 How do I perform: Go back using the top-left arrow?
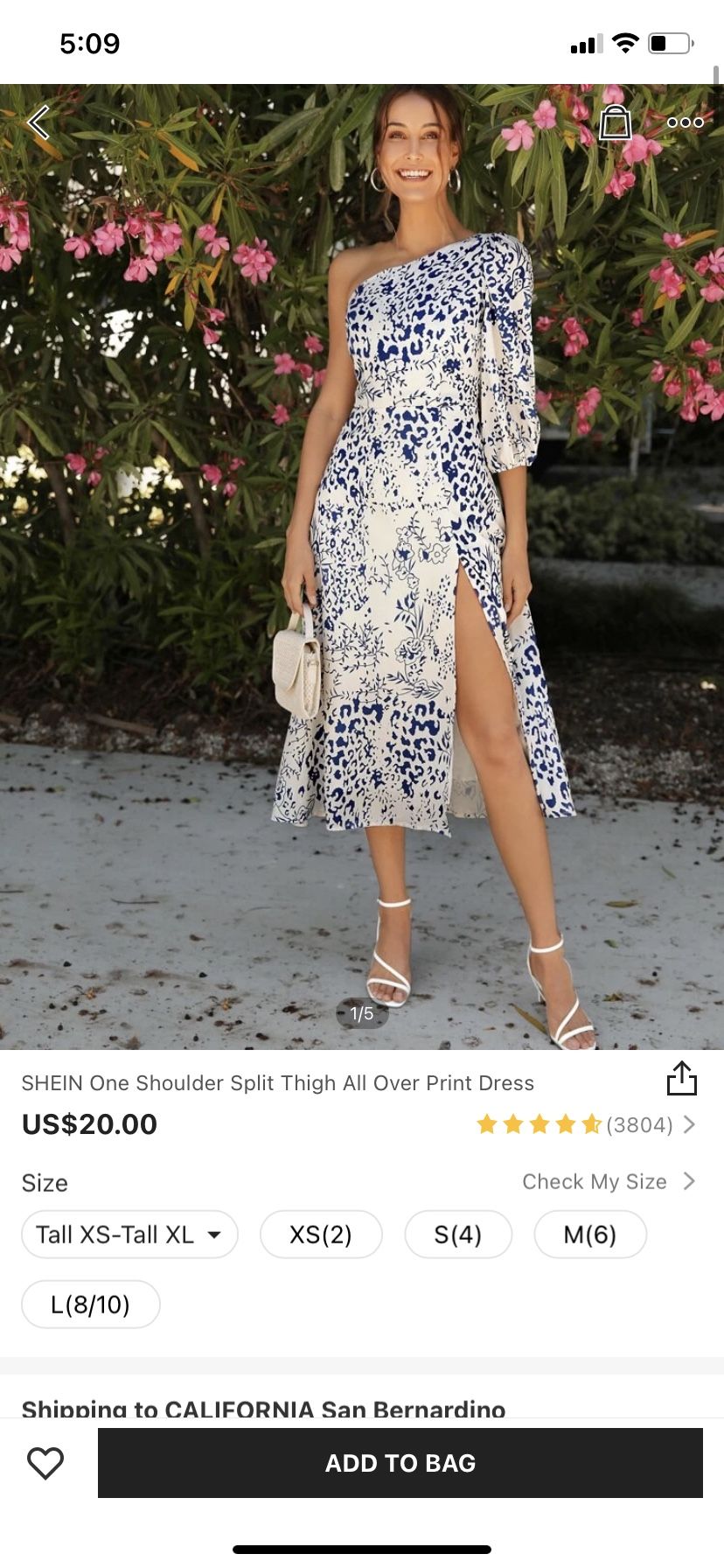pyautogui.click(x=38, y=122)
